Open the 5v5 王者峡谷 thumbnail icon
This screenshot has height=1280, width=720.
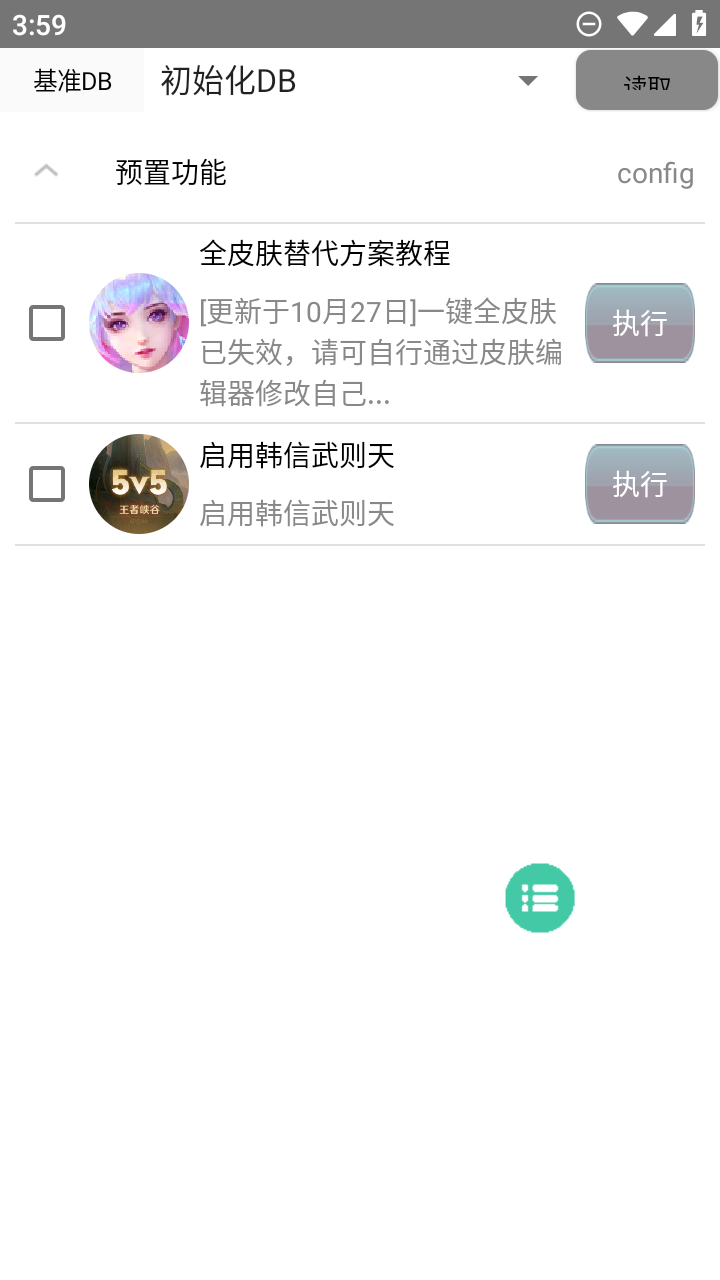pos(139,484)
